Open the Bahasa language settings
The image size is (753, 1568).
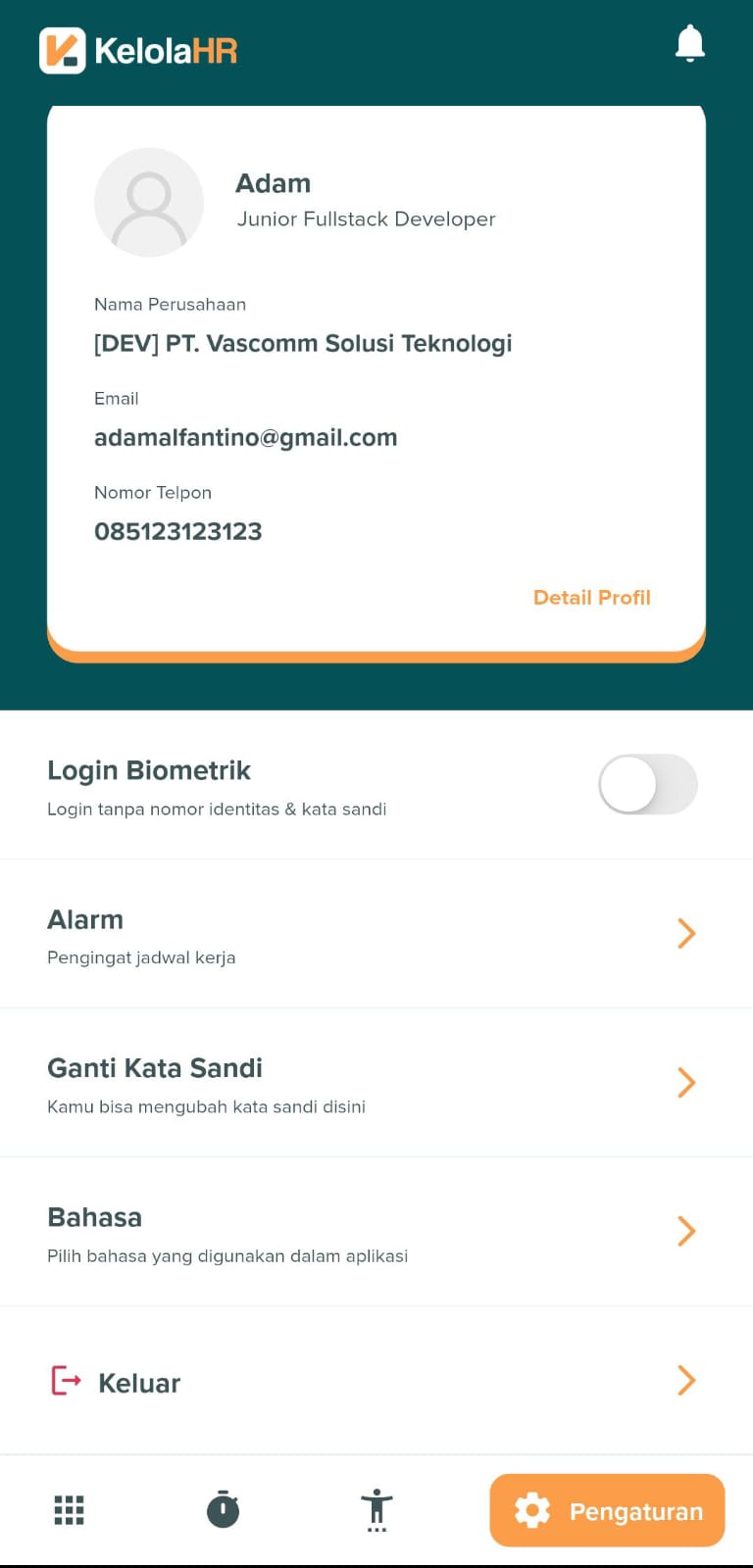click(x=376, y=1233)
